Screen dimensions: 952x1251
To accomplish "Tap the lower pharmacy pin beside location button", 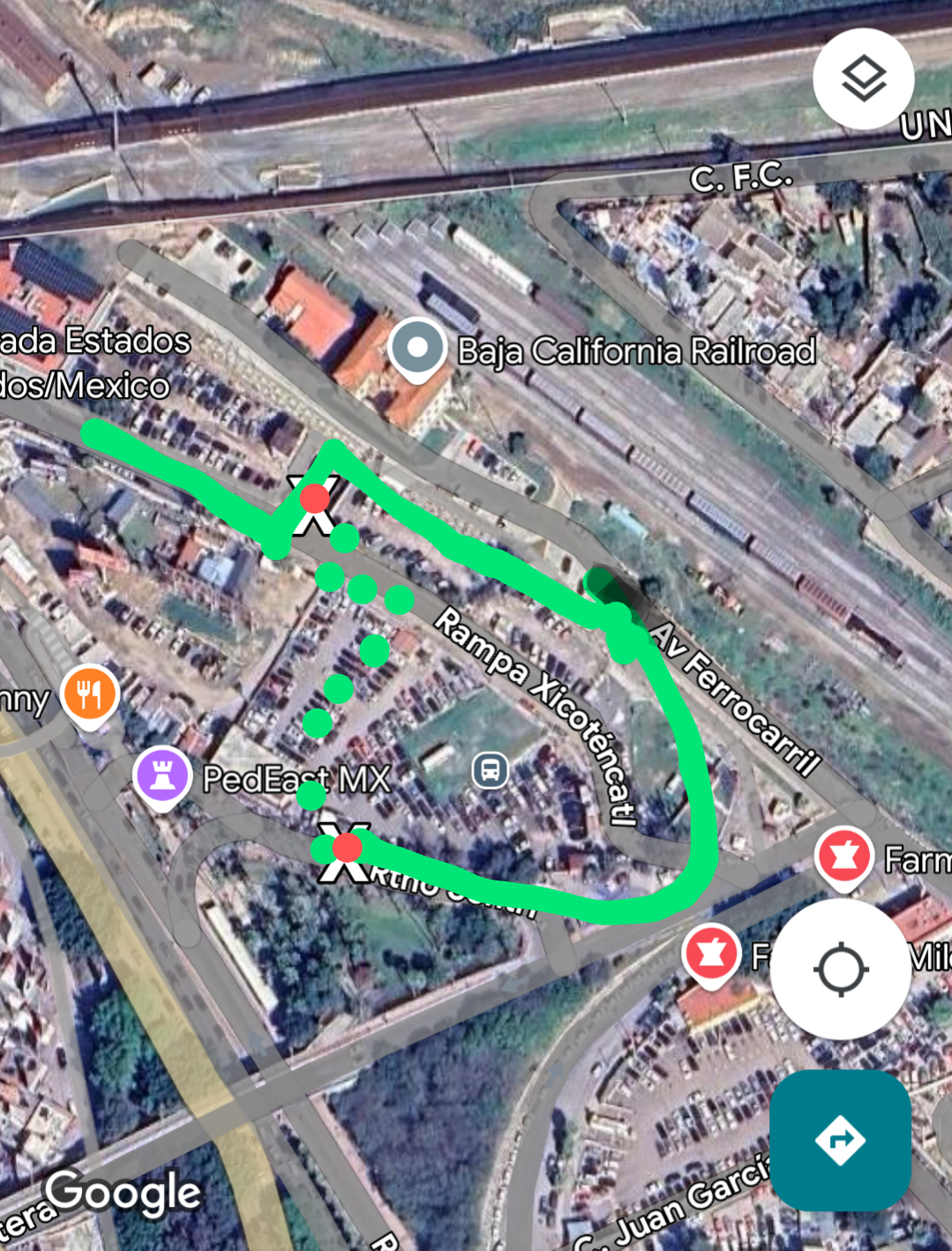I will [710, 953].
